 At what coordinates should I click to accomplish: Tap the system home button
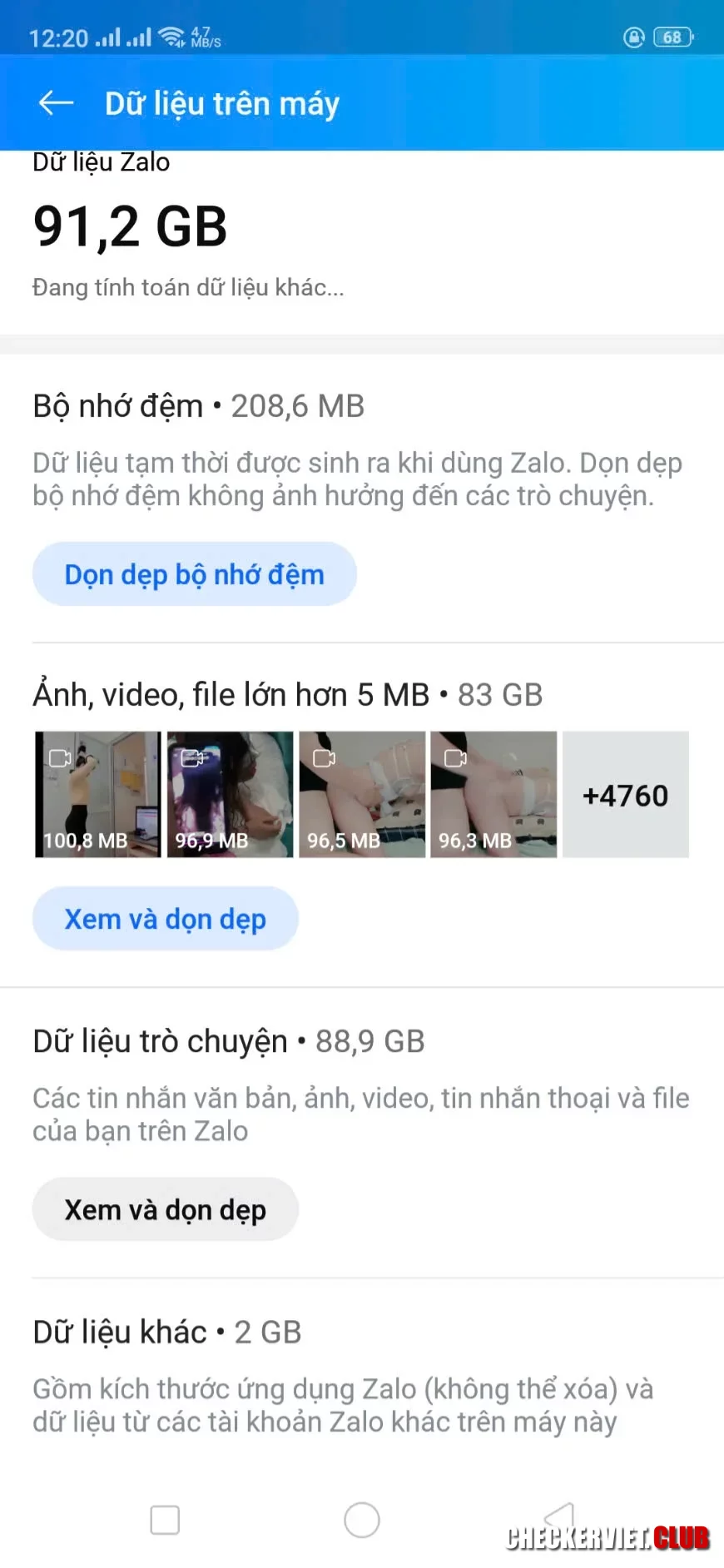click(x=362, y=1520)
